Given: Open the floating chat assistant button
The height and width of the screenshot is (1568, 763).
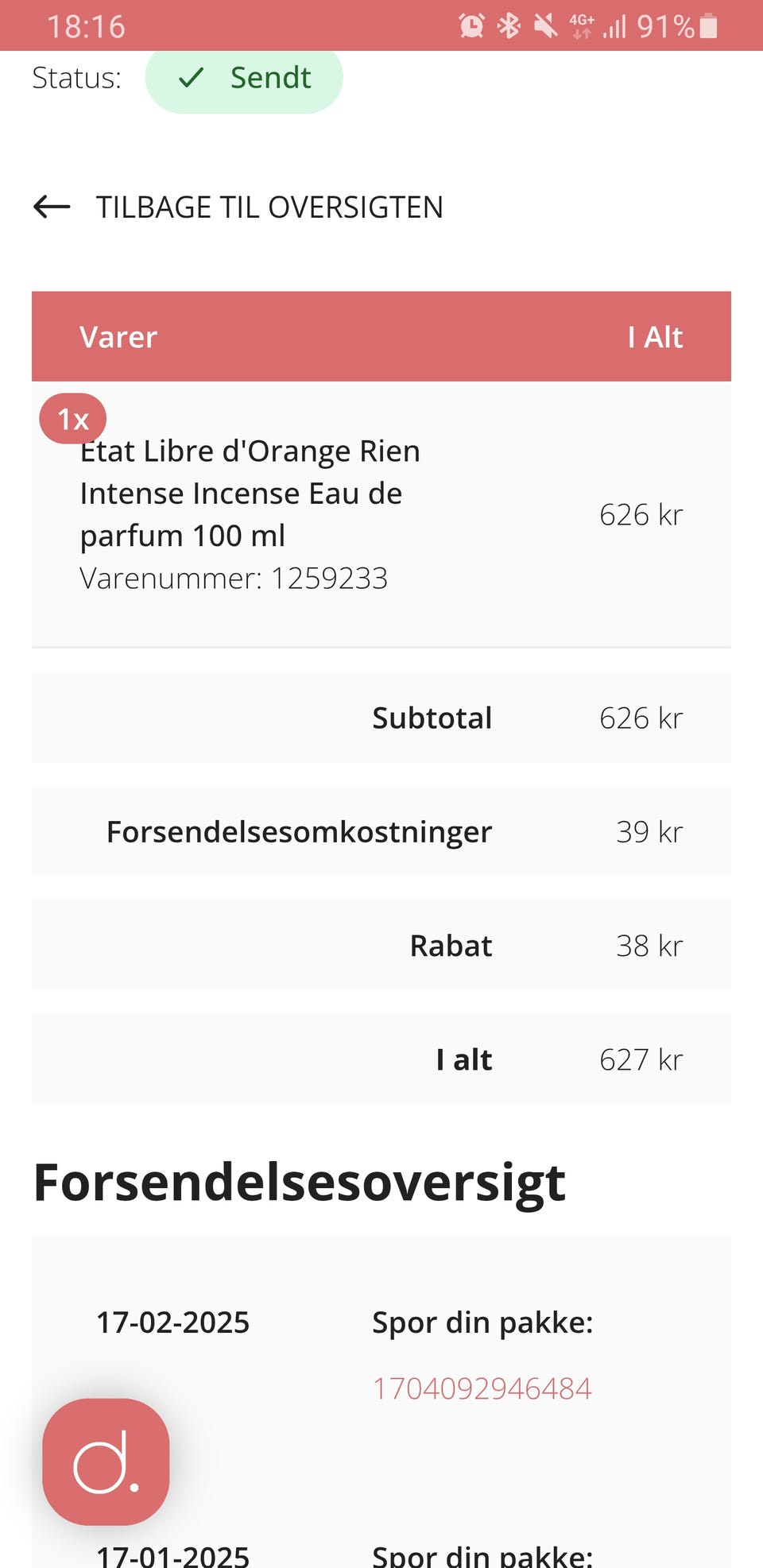Looking at the screenshot, I should tap(106, 1461).
